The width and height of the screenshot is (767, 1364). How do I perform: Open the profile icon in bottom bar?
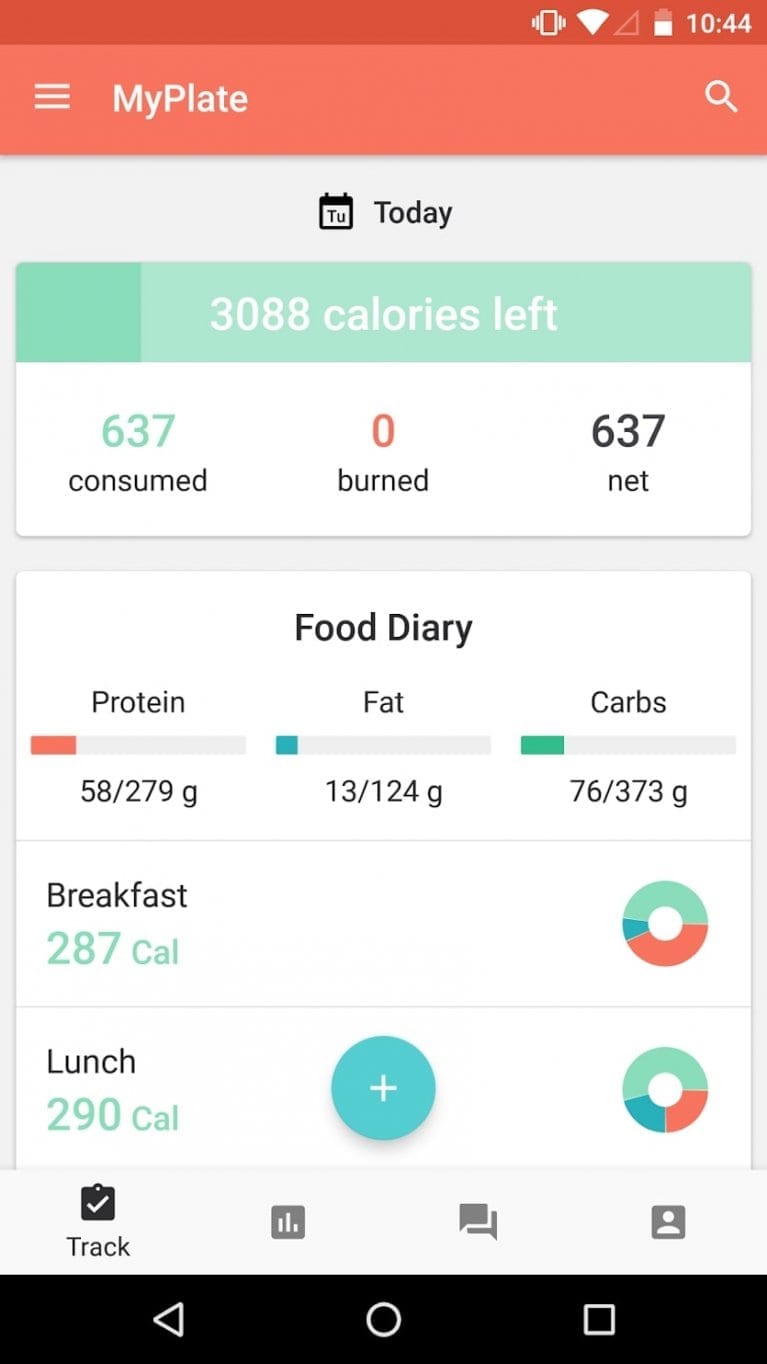coord(668,1221)
